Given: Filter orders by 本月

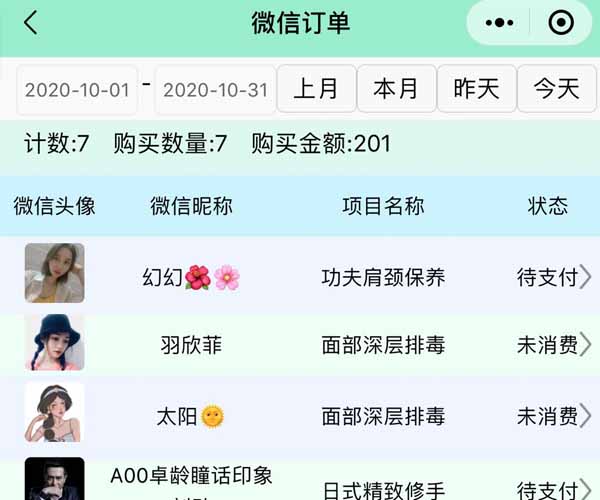Looking at the screenshot, I should click(396, 89).
